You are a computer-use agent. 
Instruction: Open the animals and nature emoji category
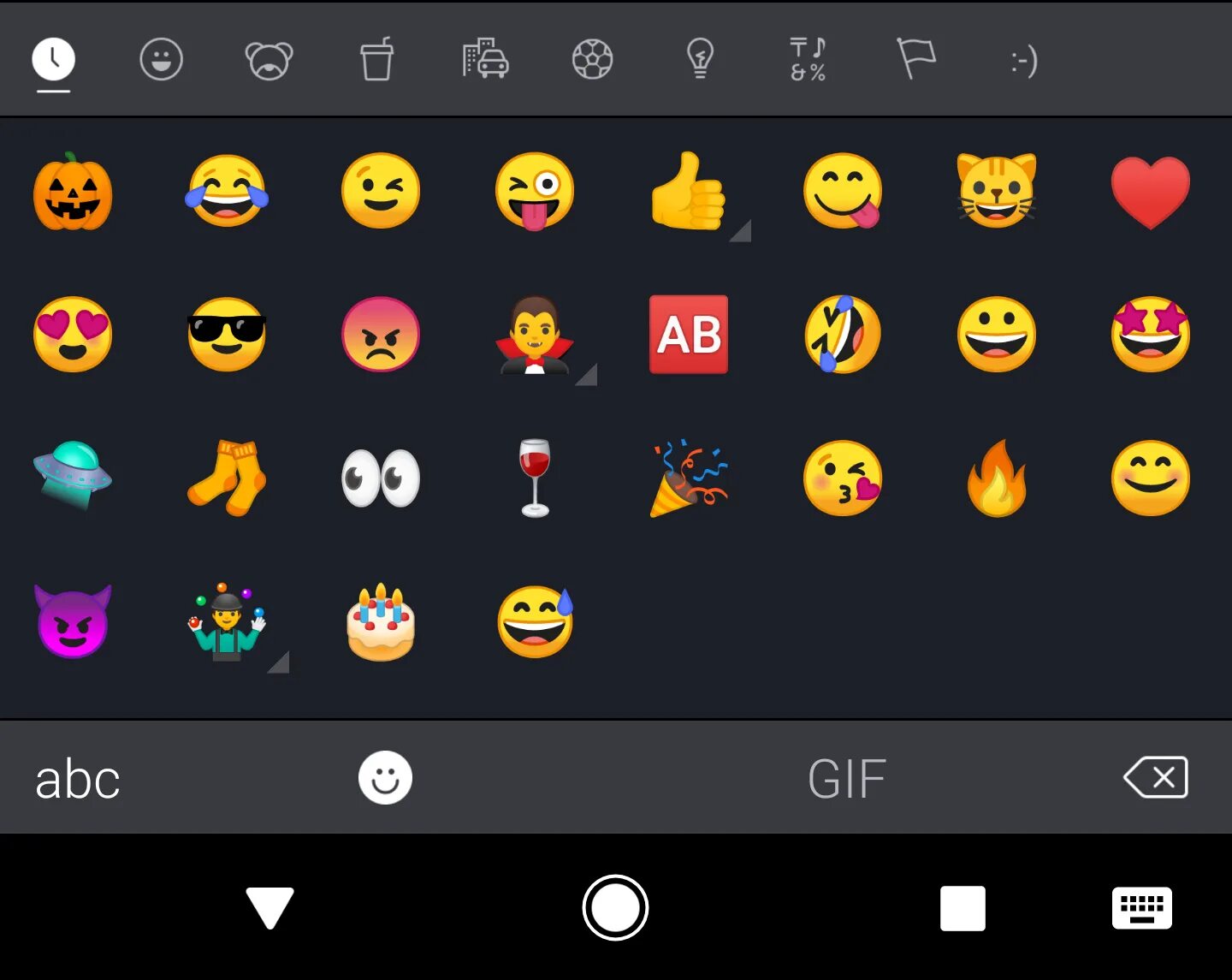pyautogui.click(x=269, y=60)
